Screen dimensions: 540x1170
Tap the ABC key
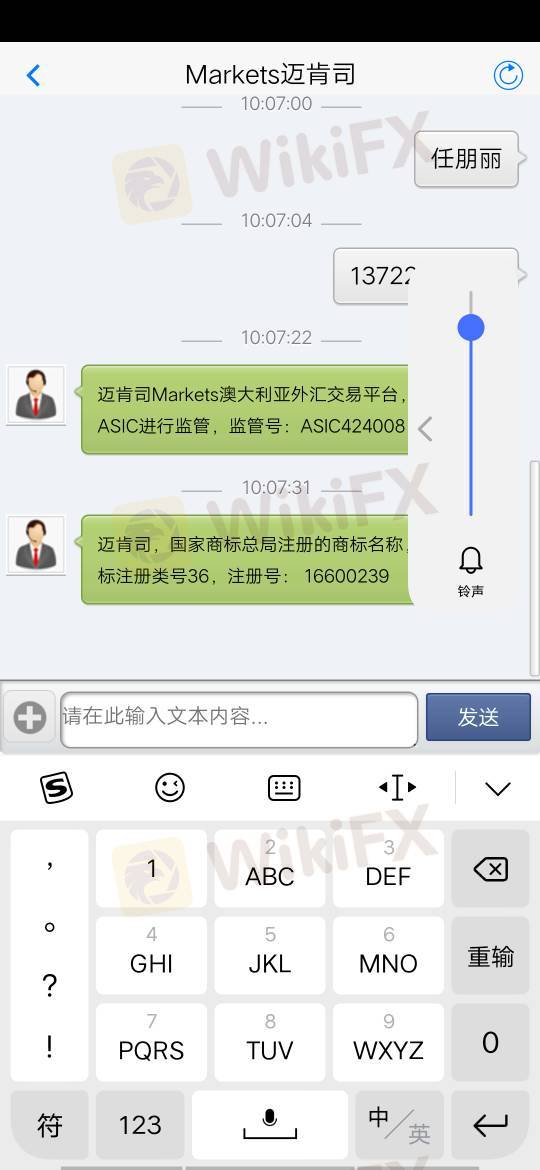(x=269, y=869)
